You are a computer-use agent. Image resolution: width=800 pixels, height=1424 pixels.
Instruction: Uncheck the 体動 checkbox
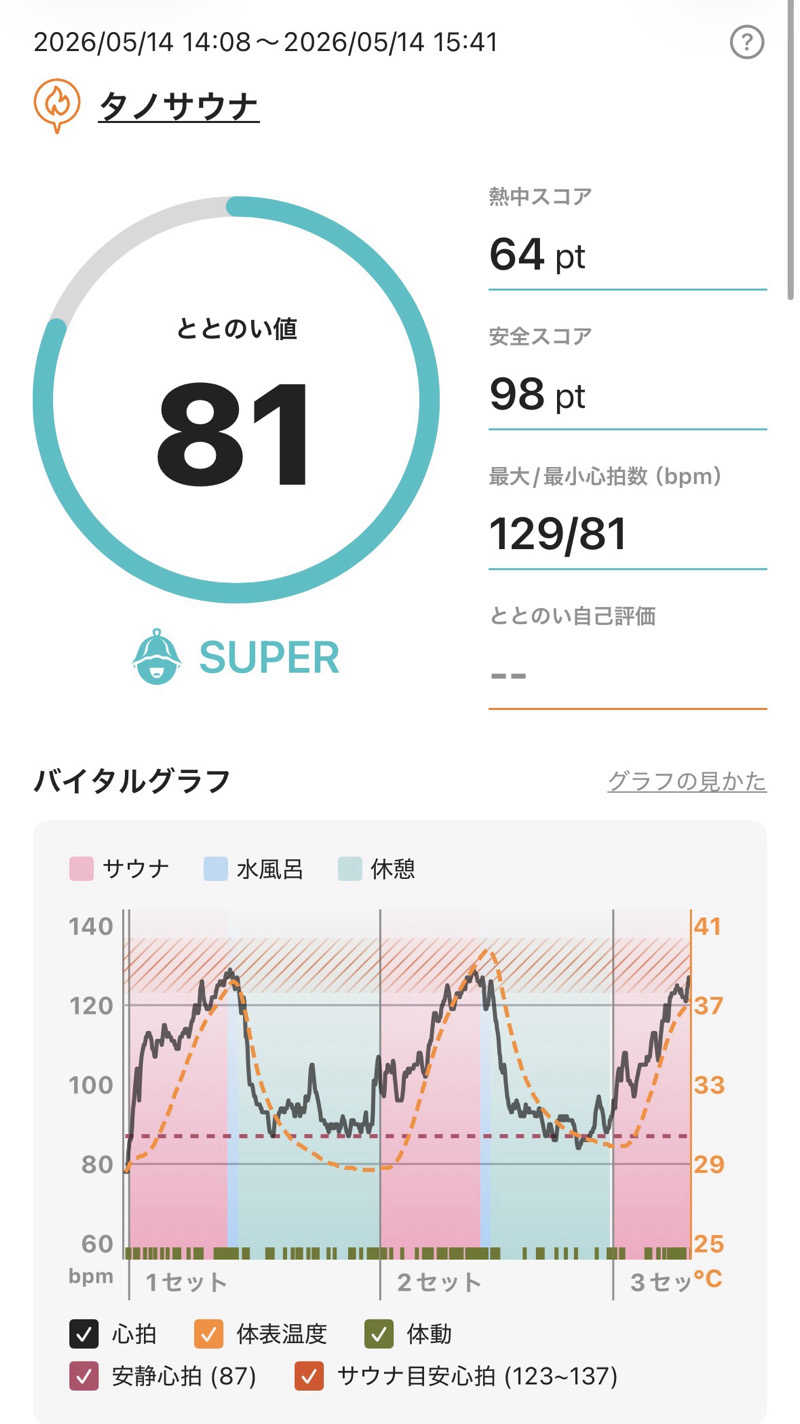pos(379,1334)
